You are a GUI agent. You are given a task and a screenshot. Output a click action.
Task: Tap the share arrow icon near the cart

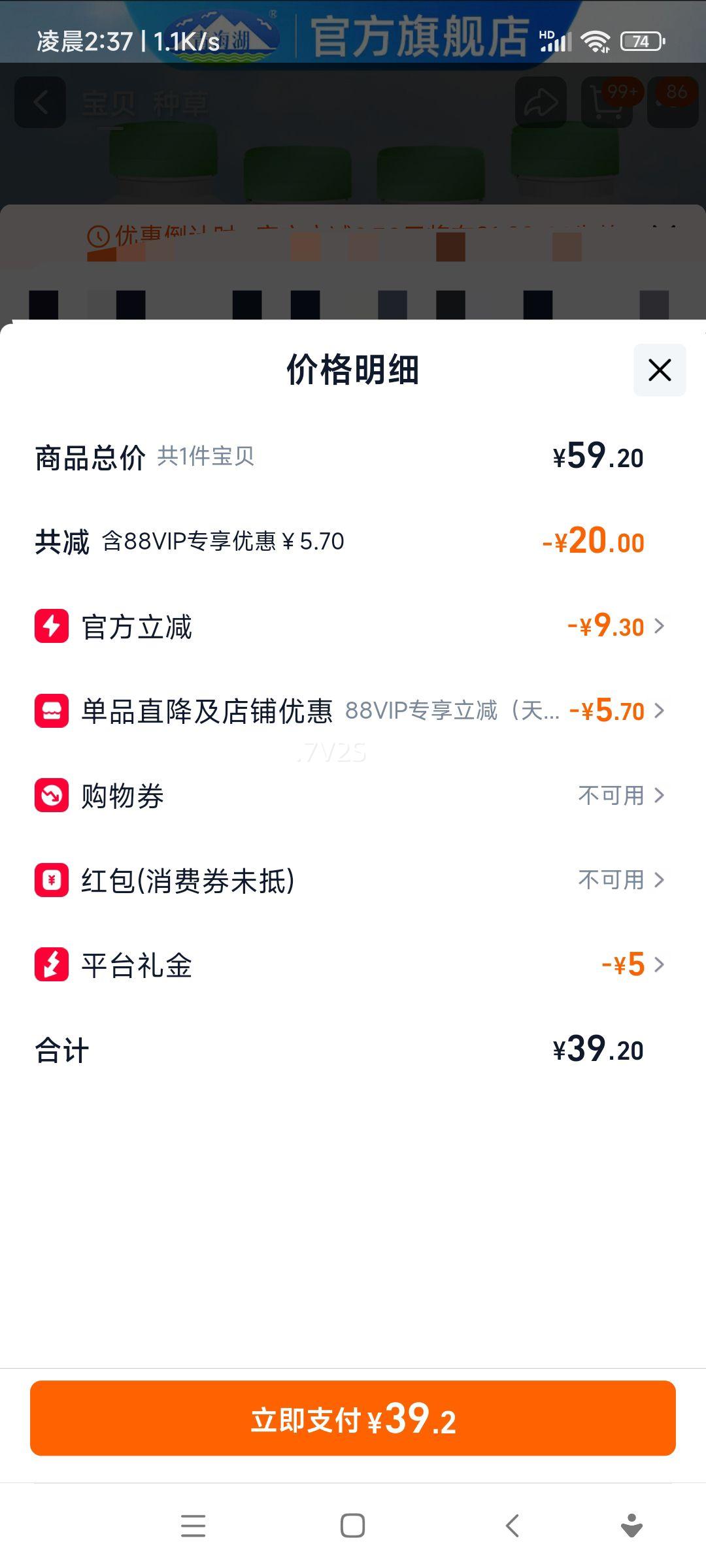[541, 99]
